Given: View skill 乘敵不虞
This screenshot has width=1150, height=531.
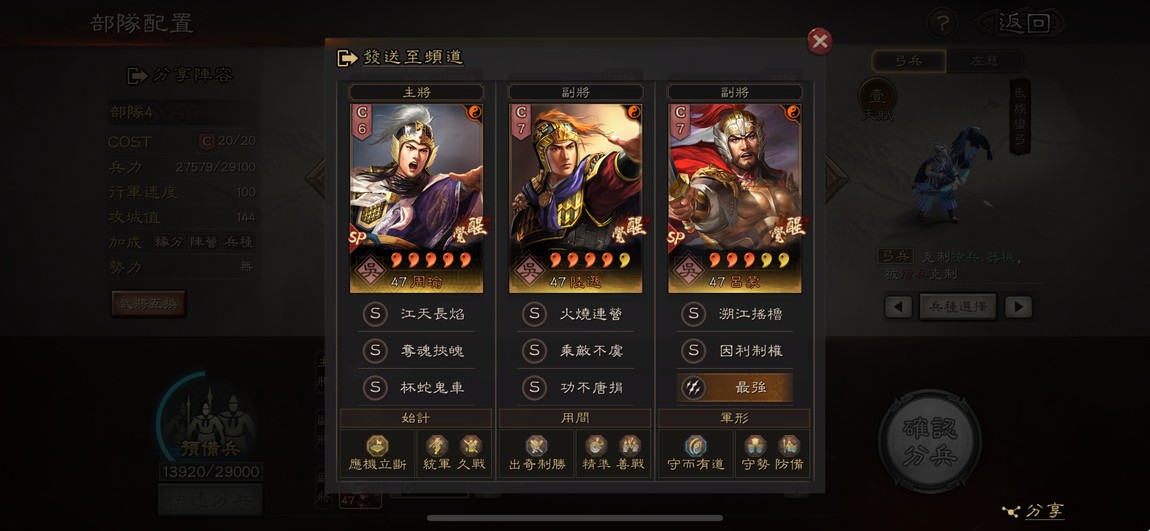Looking at the screenshot, I should (x=575, y=351).
